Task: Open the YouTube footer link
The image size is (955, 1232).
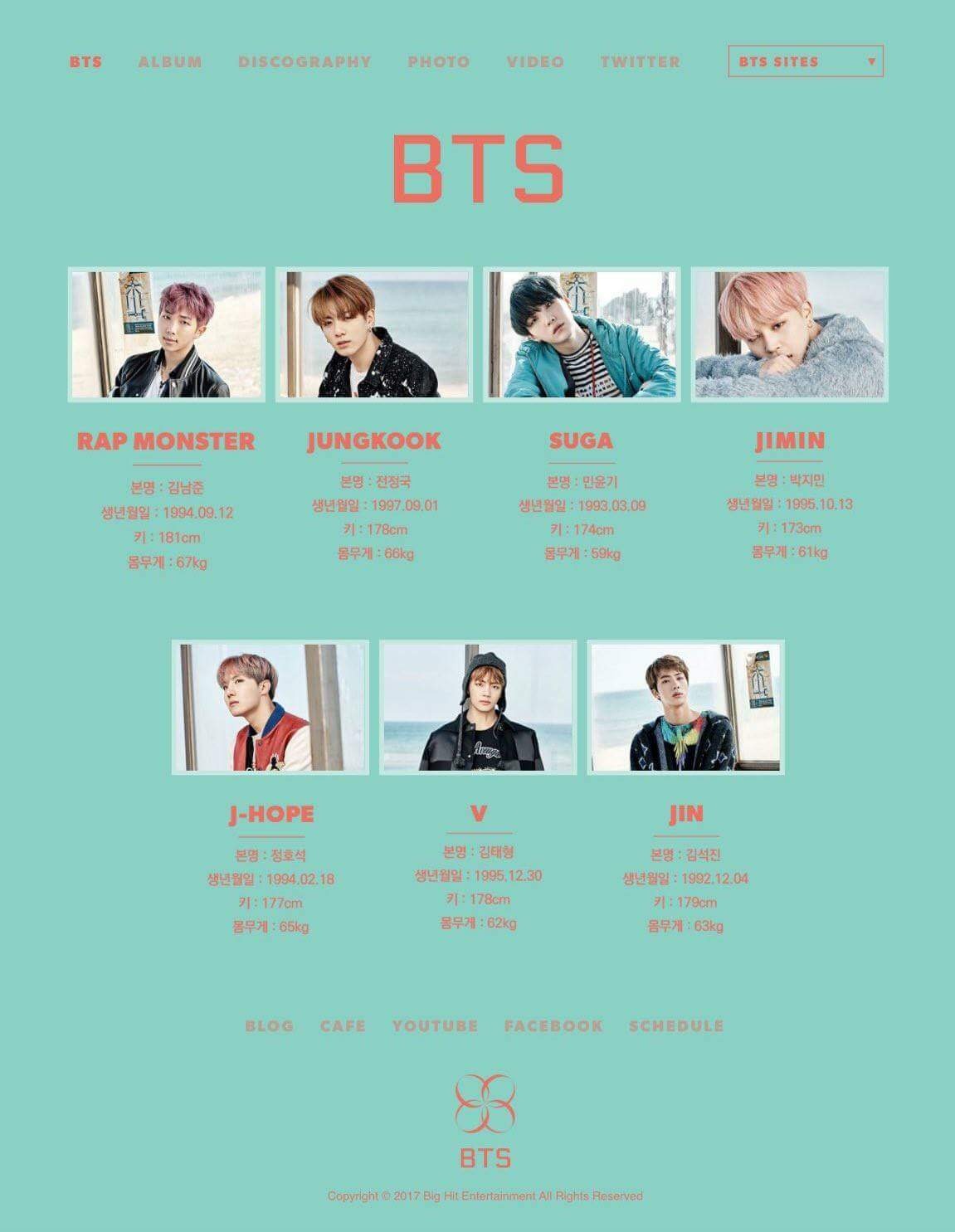Action: click(435, 1025)
